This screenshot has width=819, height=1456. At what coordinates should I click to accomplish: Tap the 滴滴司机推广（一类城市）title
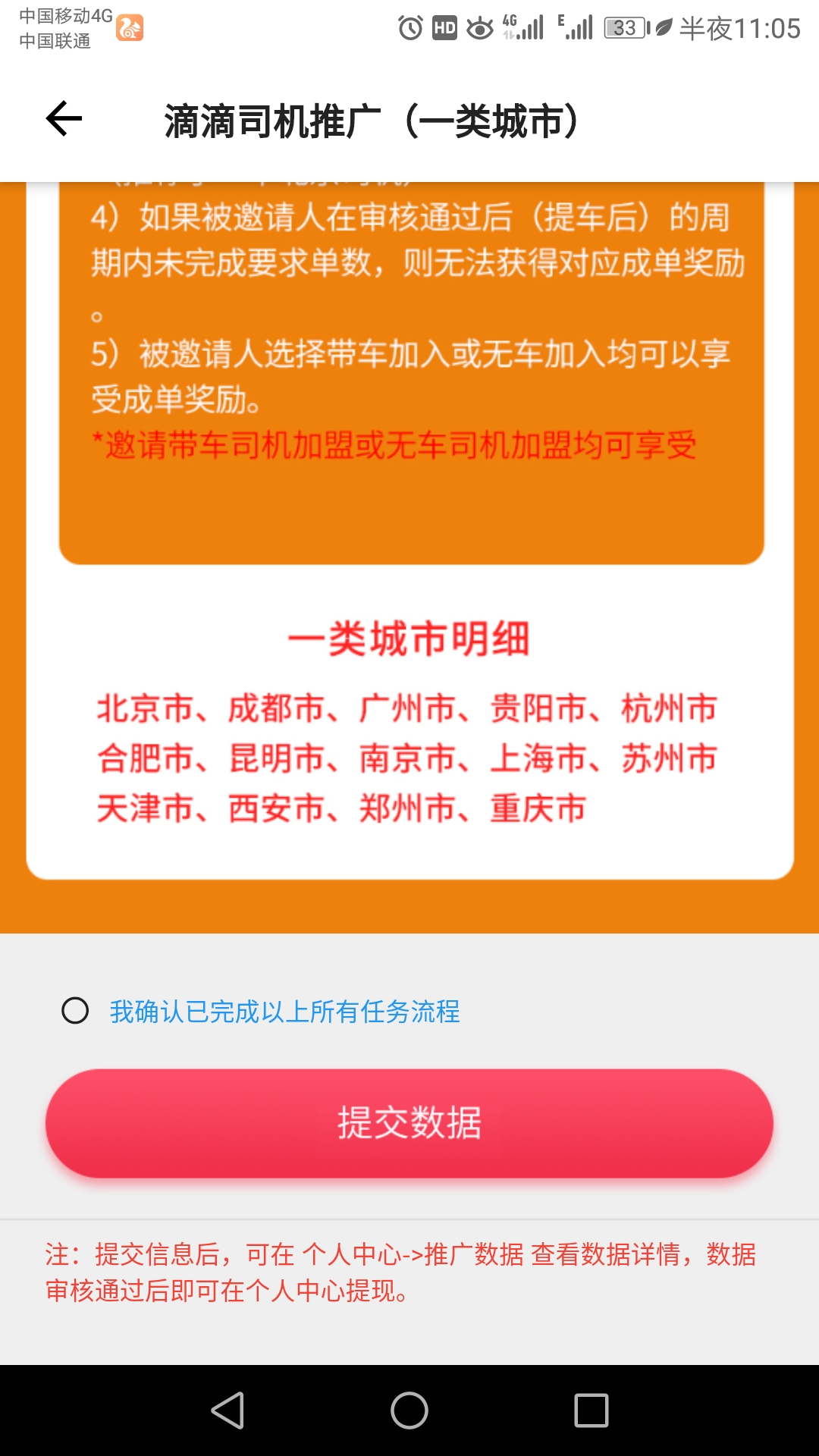coord(371,120)
